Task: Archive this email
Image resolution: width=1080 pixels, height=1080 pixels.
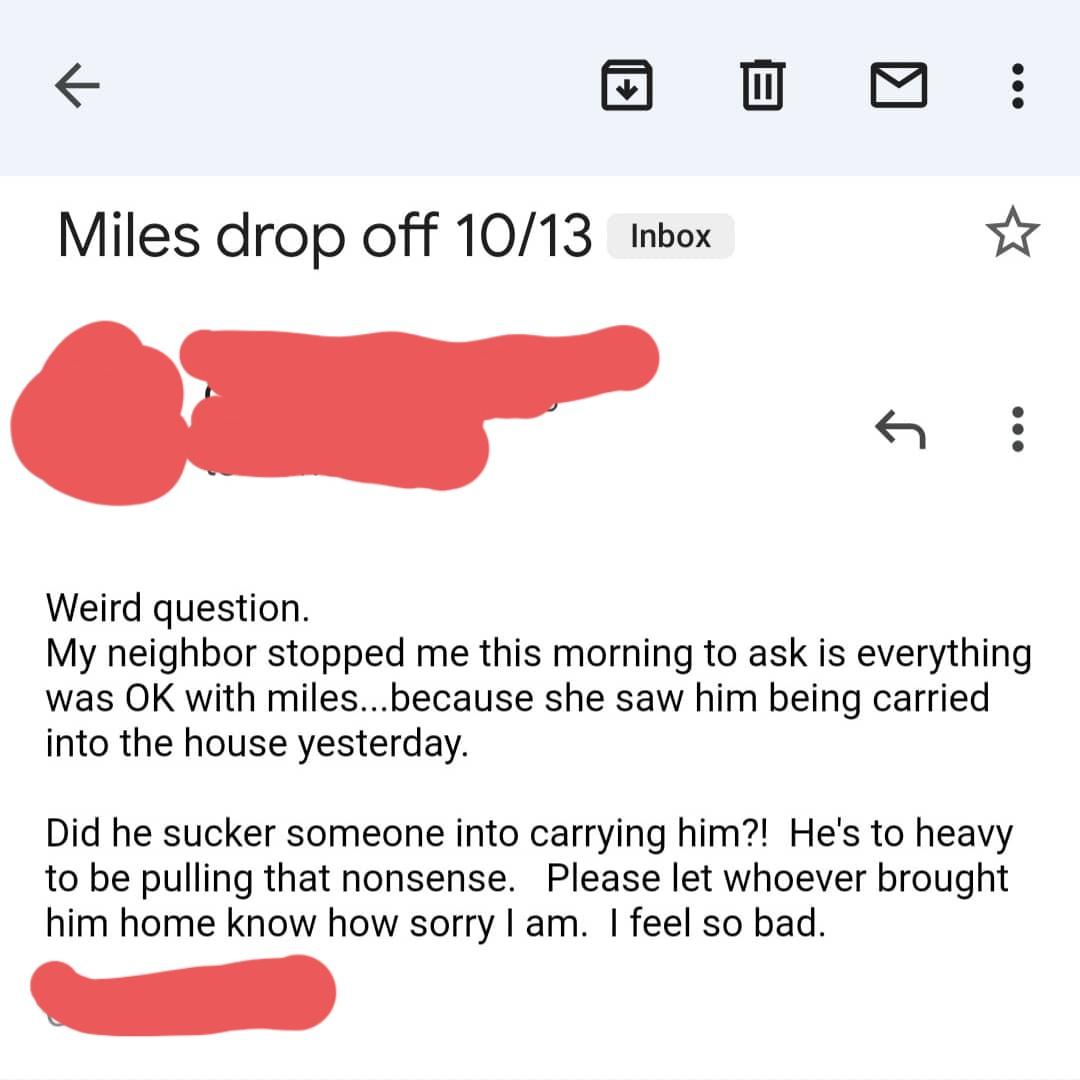Action: pos(627,85)
